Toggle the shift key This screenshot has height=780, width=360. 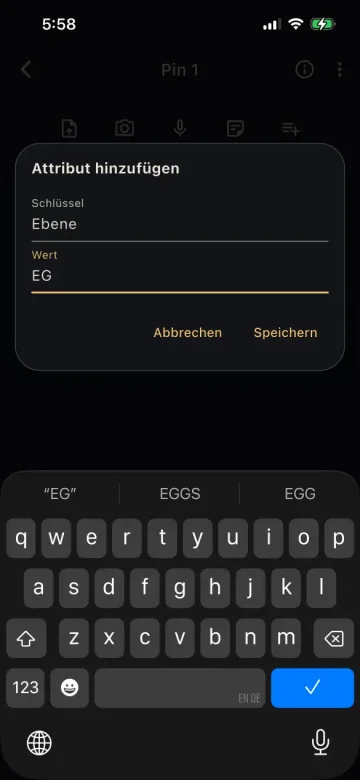point(26,639)
